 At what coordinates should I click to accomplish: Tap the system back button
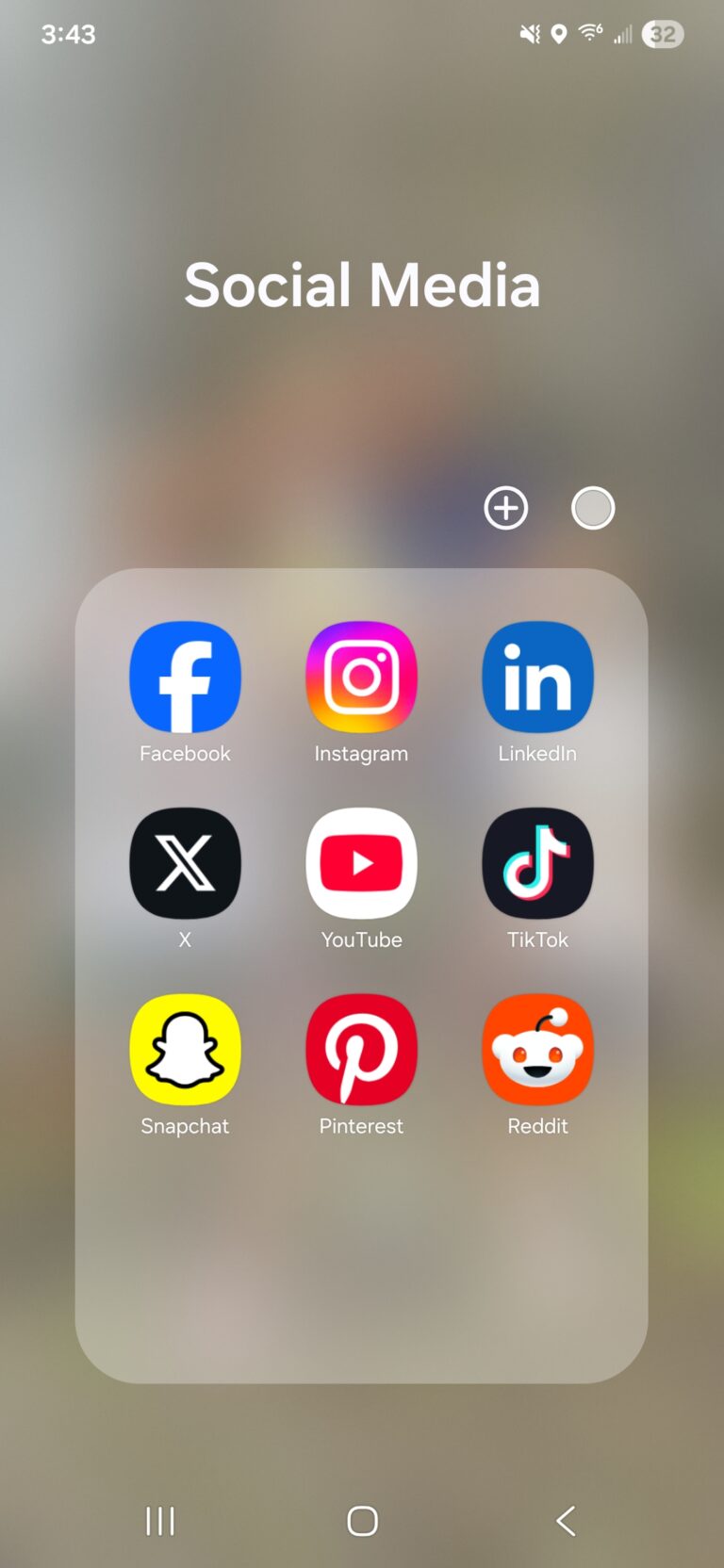(x=566, y=1521)
